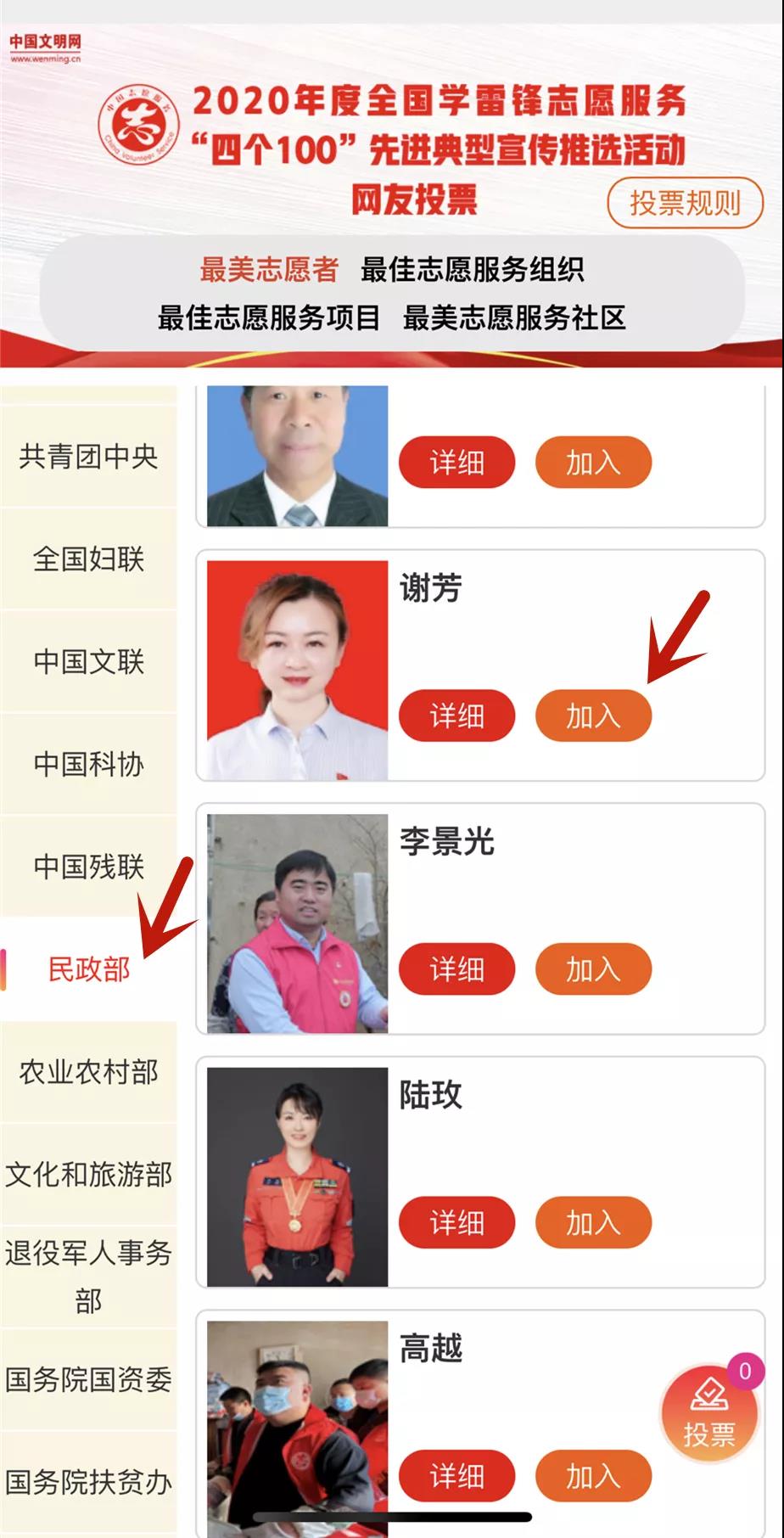Select 中国残联 in the sidebar

click(88, 867)
